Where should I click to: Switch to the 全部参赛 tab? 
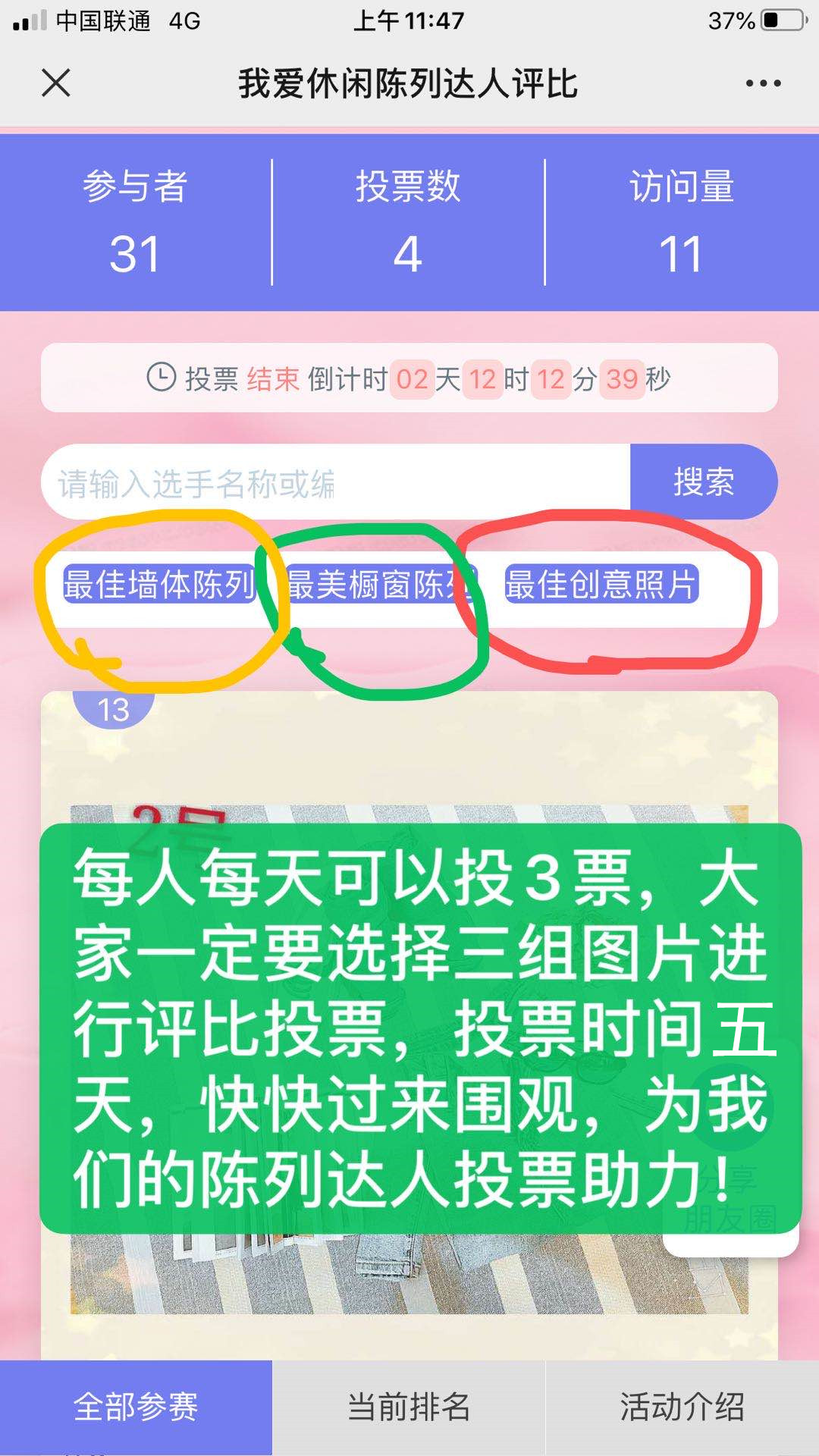136,1407
